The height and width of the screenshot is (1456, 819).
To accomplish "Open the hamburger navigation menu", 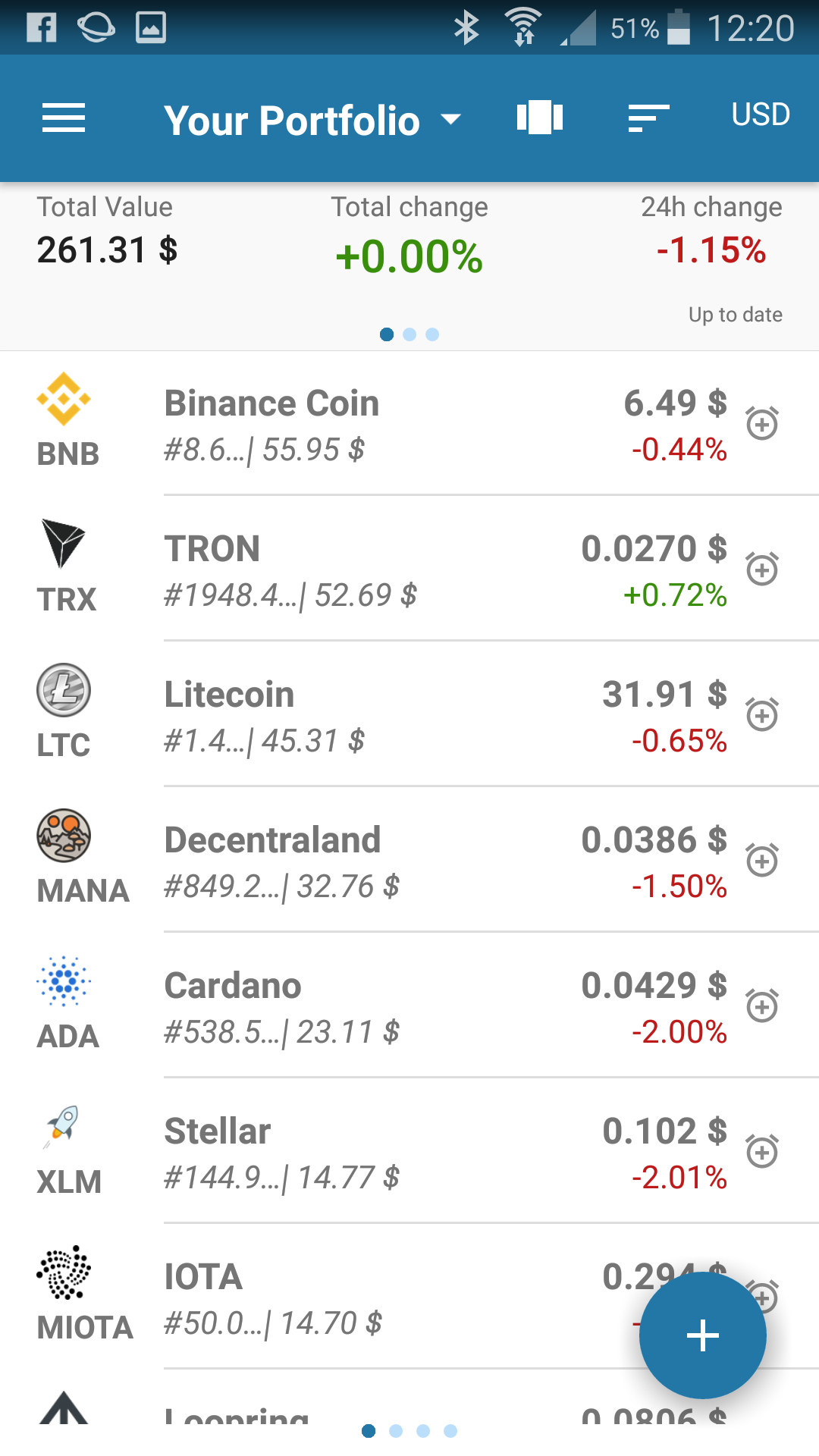I will (64, 118).
